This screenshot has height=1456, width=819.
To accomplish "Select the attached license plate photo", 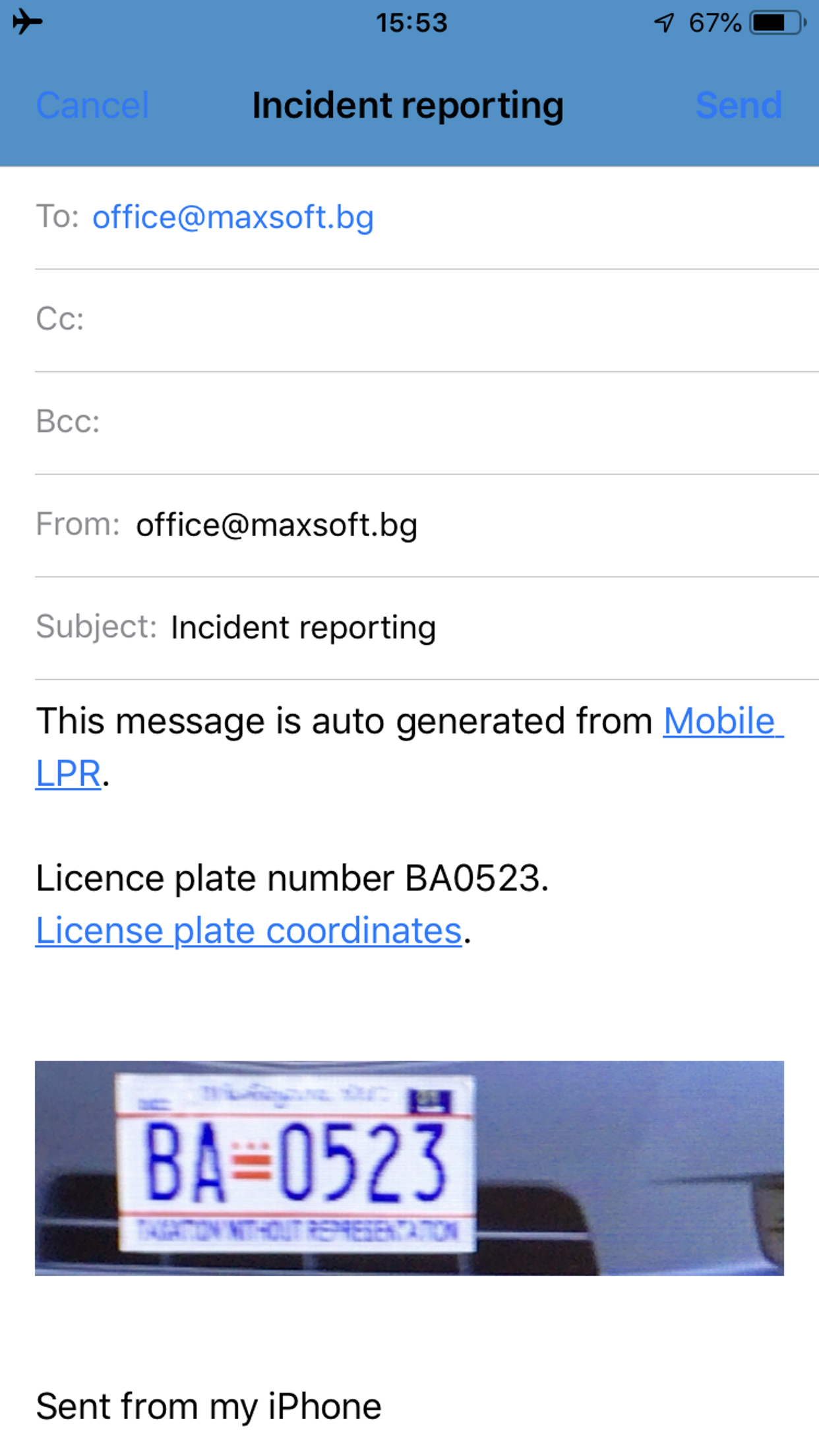I will point(409,1168).
